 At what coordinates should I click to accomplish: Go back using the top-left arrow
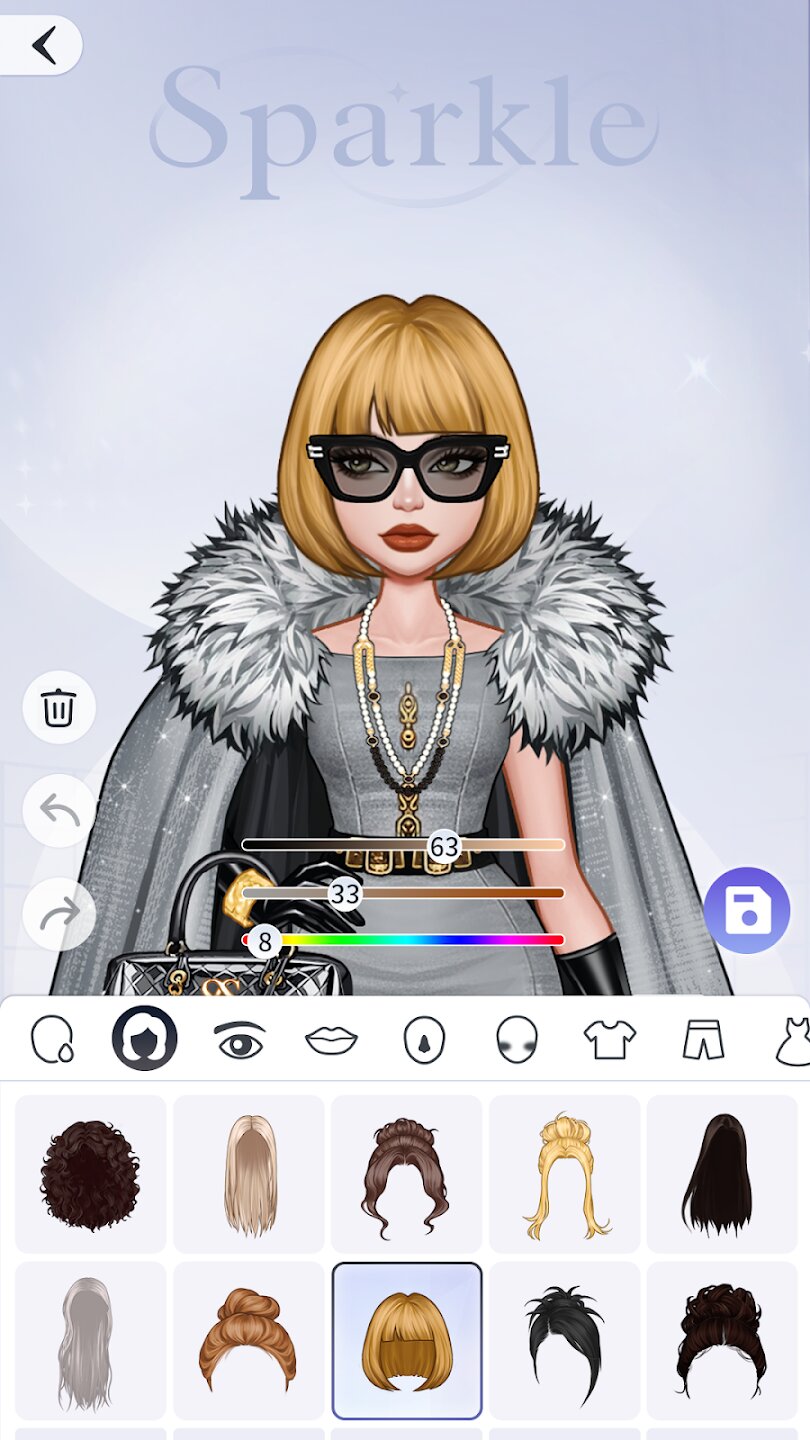[x=42, y=45]
